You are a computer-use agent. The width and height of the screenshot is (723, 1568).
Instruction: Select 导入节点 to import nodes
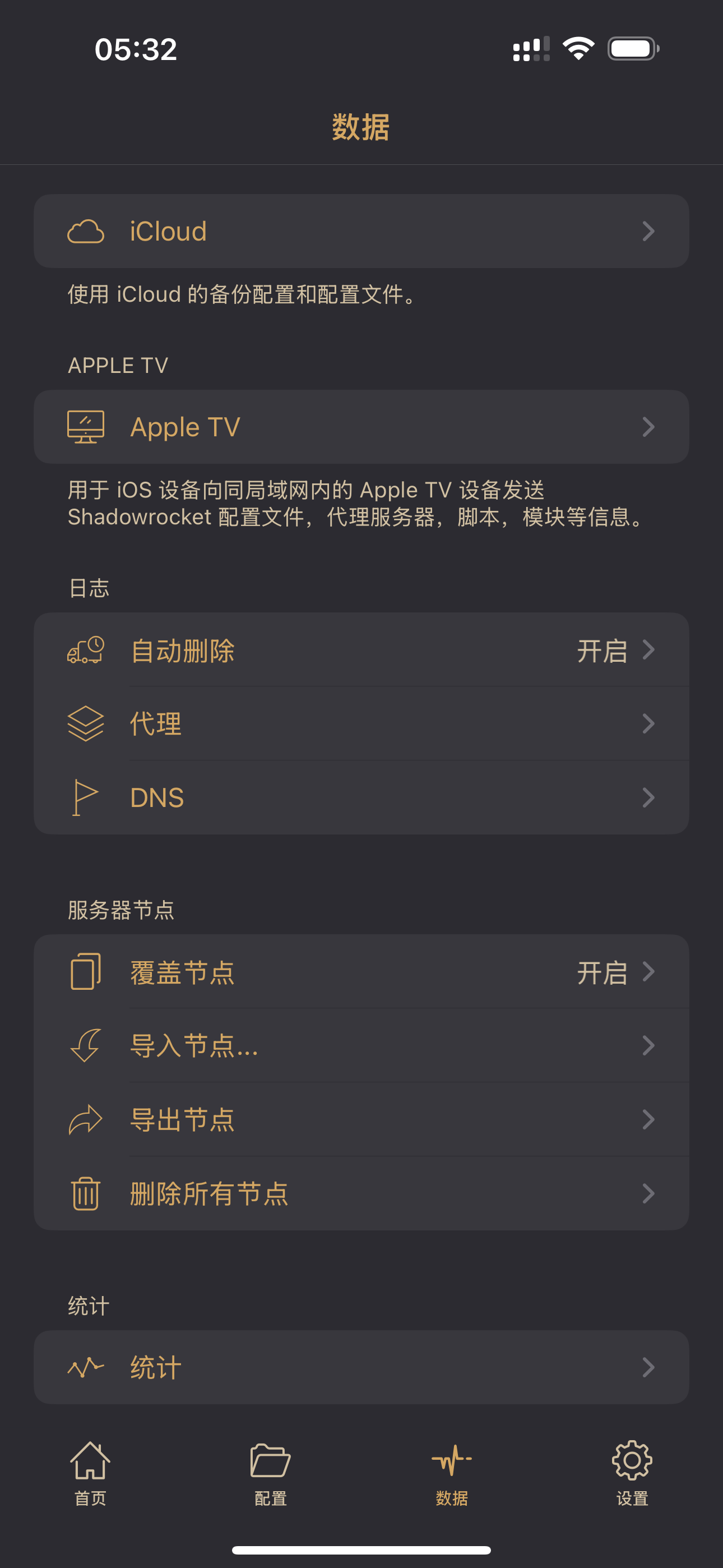(x=361, y=1046)
